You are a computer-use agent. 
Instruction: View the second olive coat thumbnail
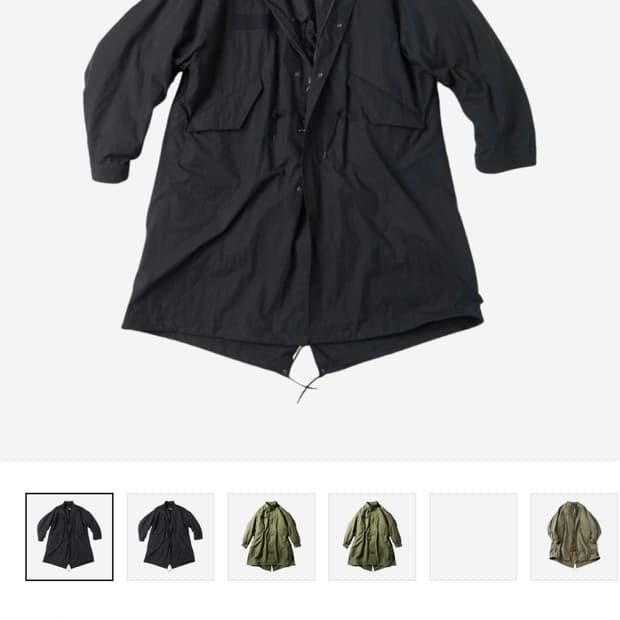coord(372,536)
